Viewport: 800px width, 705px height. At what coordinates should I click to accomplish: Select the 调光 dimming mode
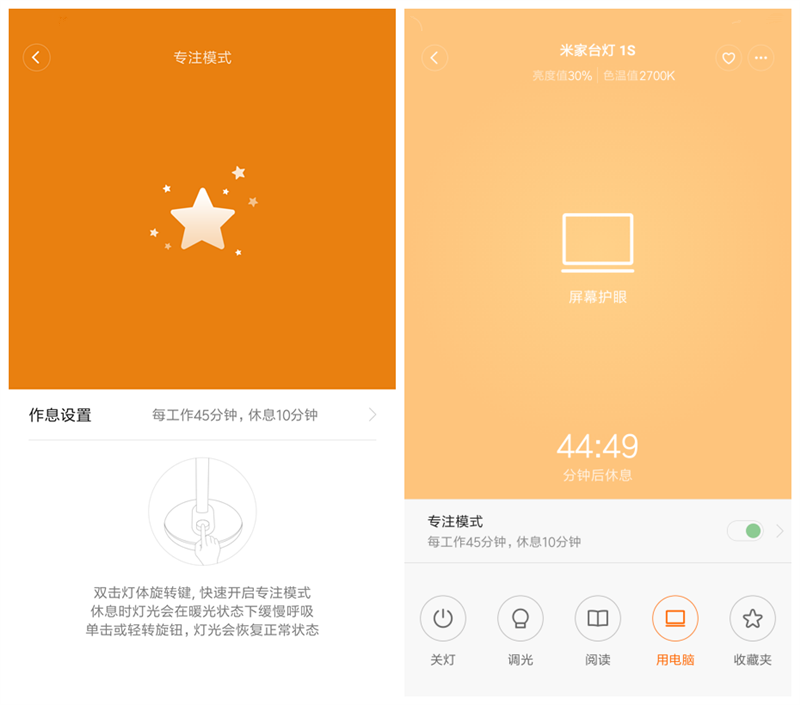[x=520, y=619]
